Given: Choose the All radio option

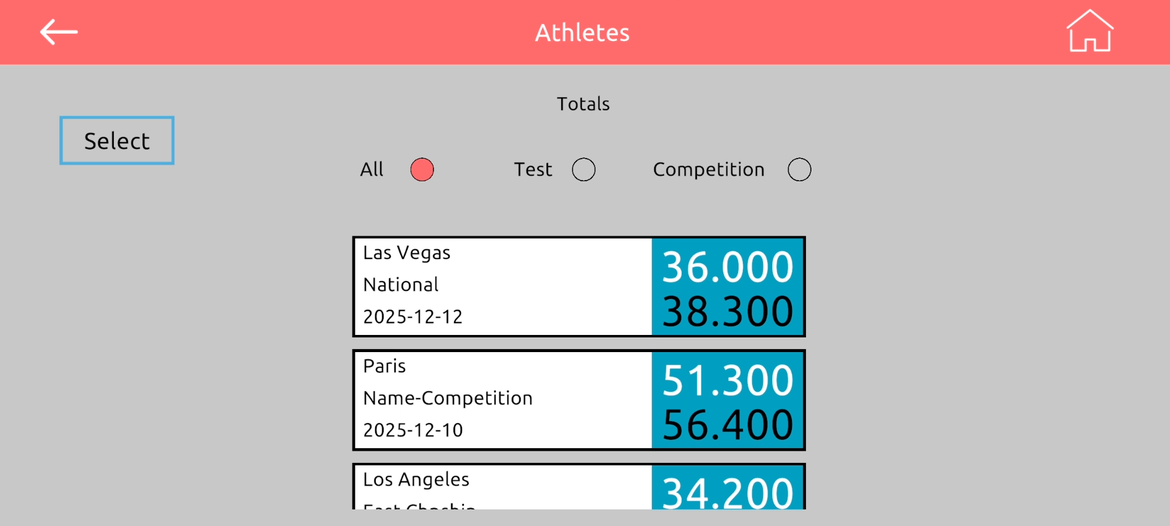Looking at the screenshot, I should 422,170.
